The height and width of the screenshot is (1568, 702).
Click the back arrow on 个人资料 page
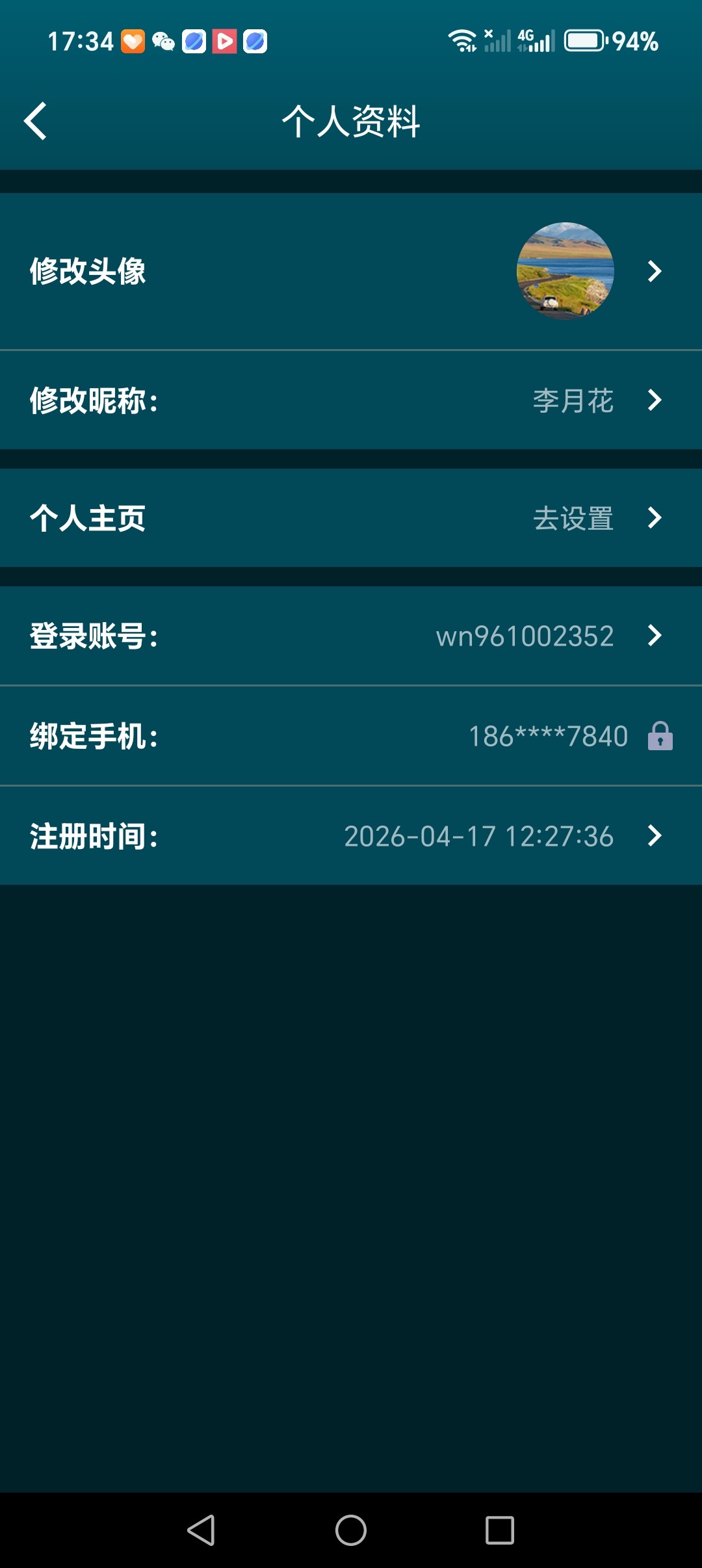[36, 121]
